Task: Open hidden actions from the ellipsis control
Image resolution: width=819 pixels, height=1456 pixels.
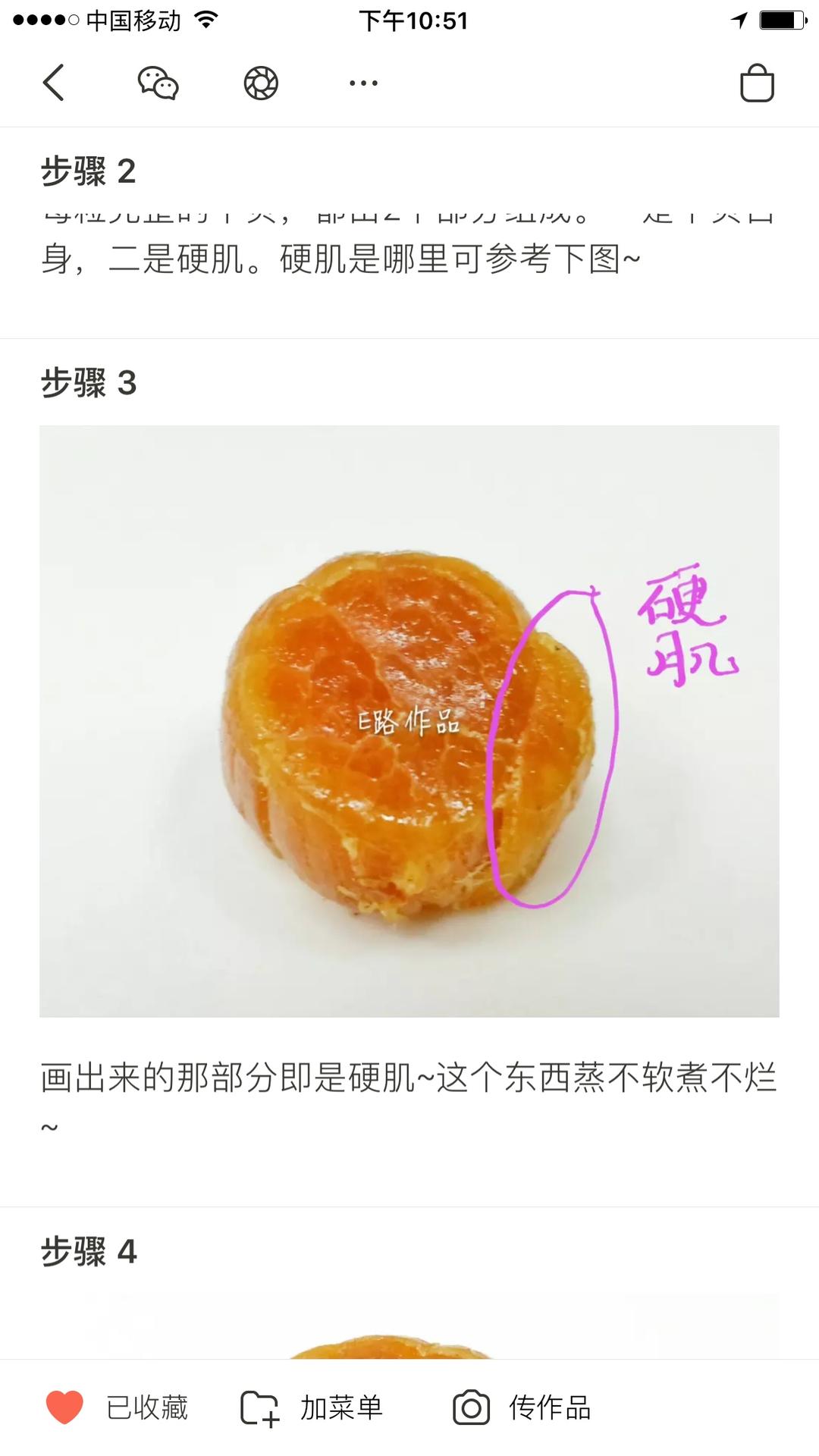Action: click(x=362, y=83)
